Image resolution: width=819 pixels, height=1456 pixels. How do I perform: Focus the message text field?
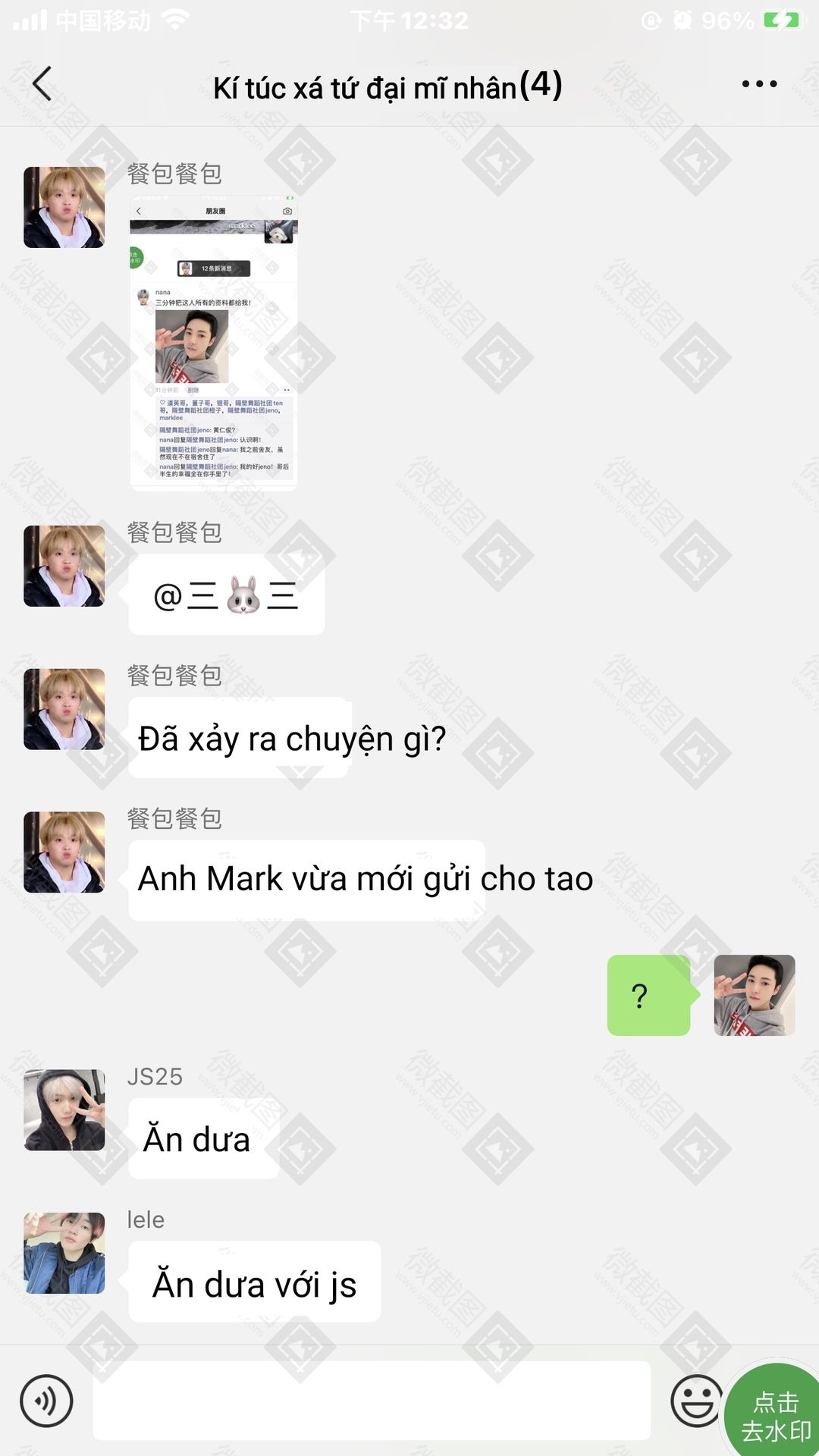pos(372,1400)
